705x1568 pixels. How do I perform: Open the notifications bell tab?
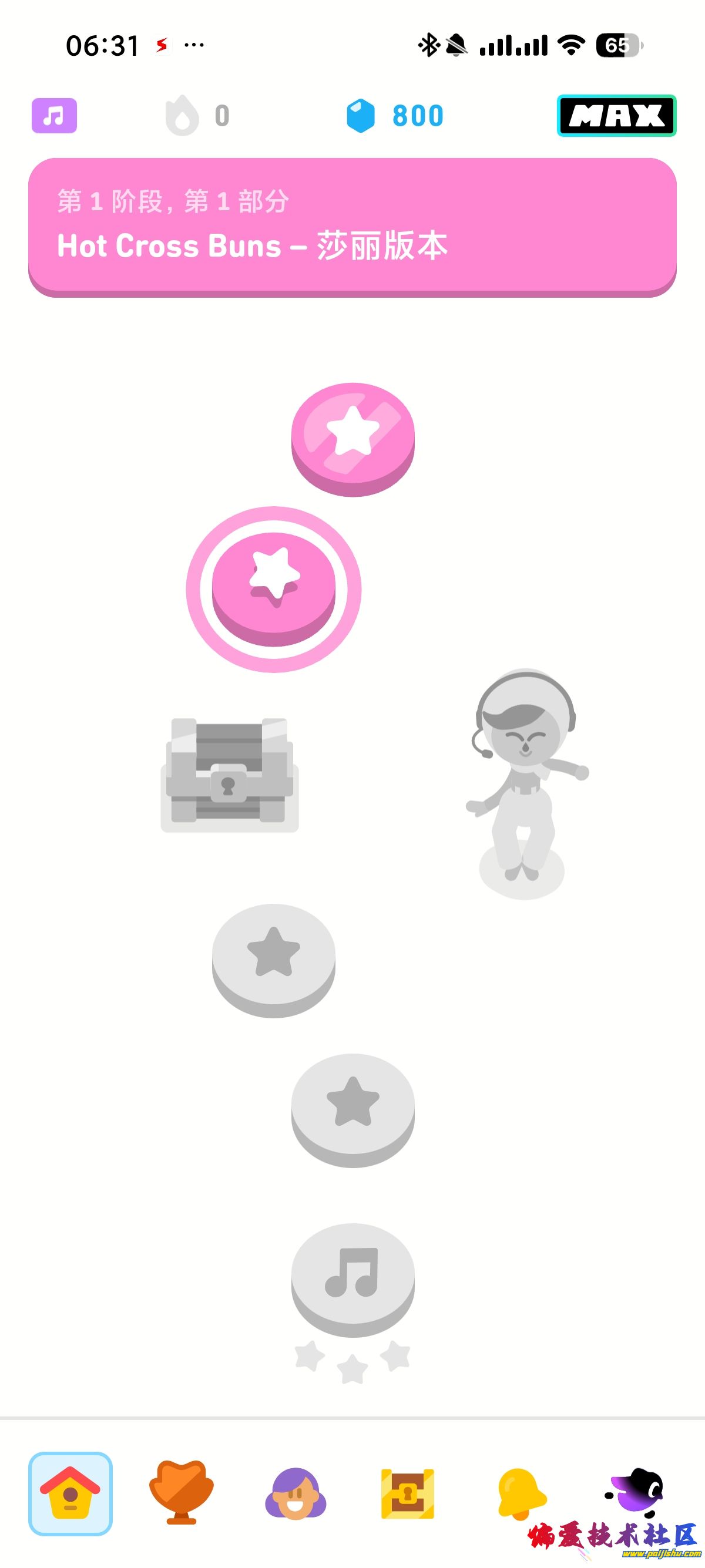521,1493
